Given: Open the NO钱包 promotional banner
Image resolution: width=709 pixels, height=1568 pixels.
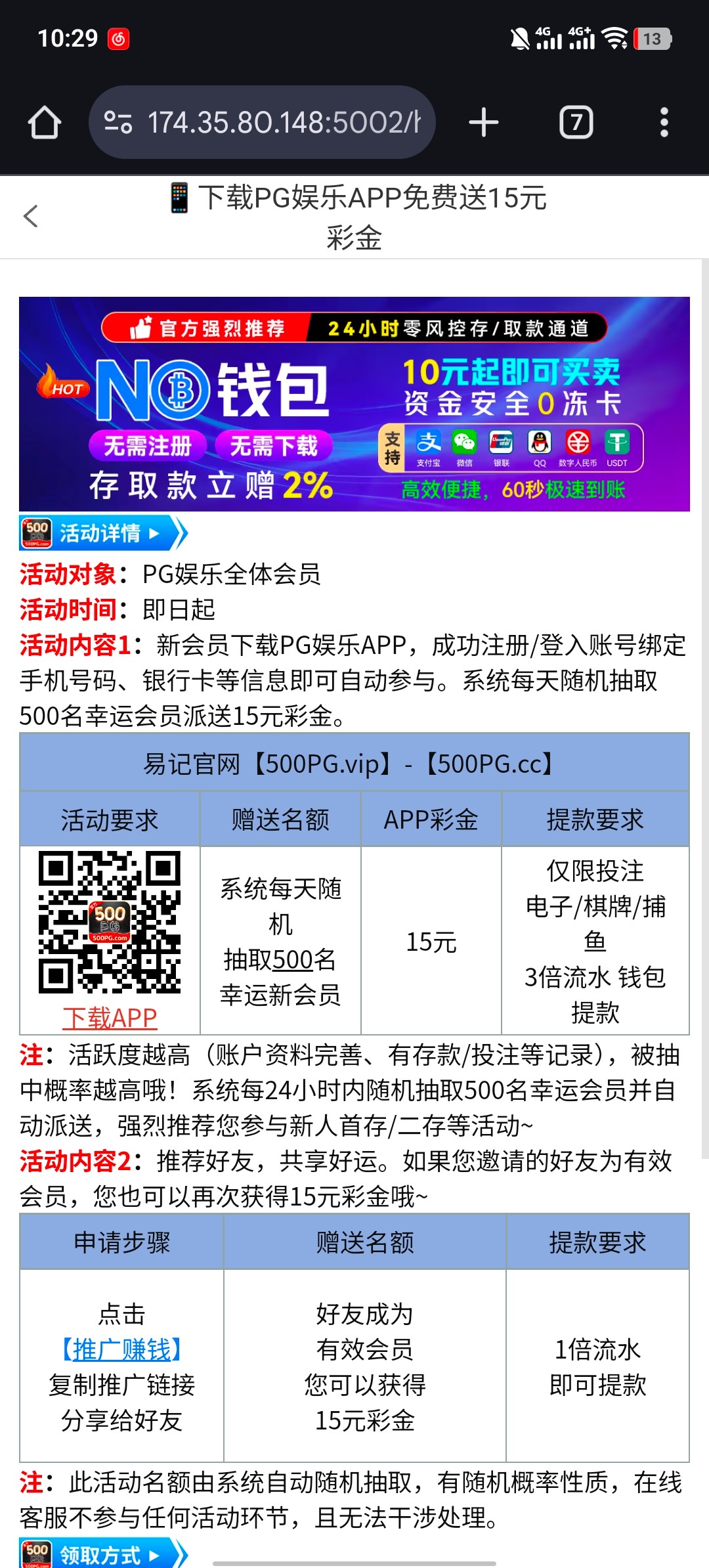Looking at the screenshot, I should pyautogui.click(x=354, y=404).
